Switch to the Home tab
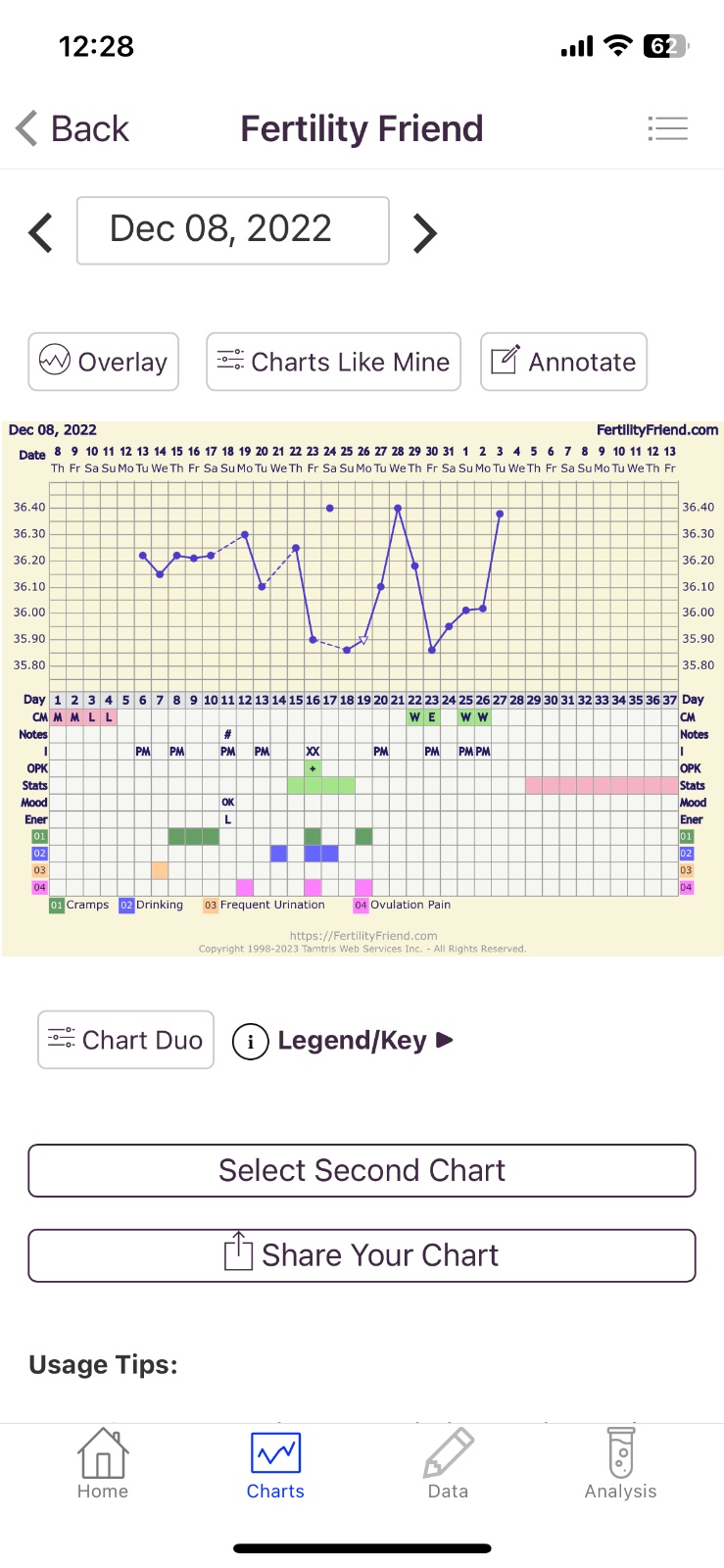 pos(103,1464)
